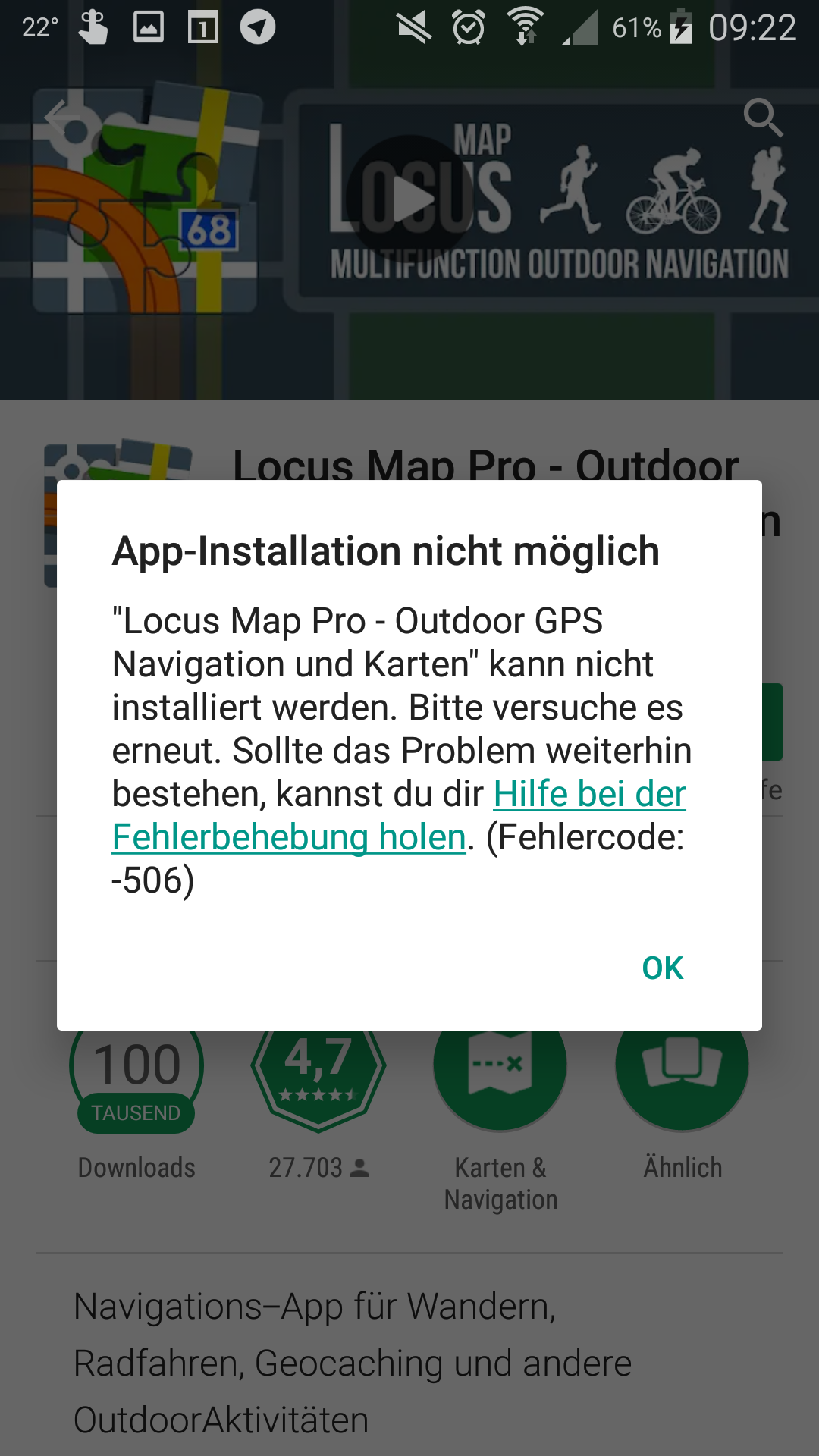Dismiss the error dialog with OK
This screenshot has height=1456, width=819.
pyautogui.click(x=662, y=968)
